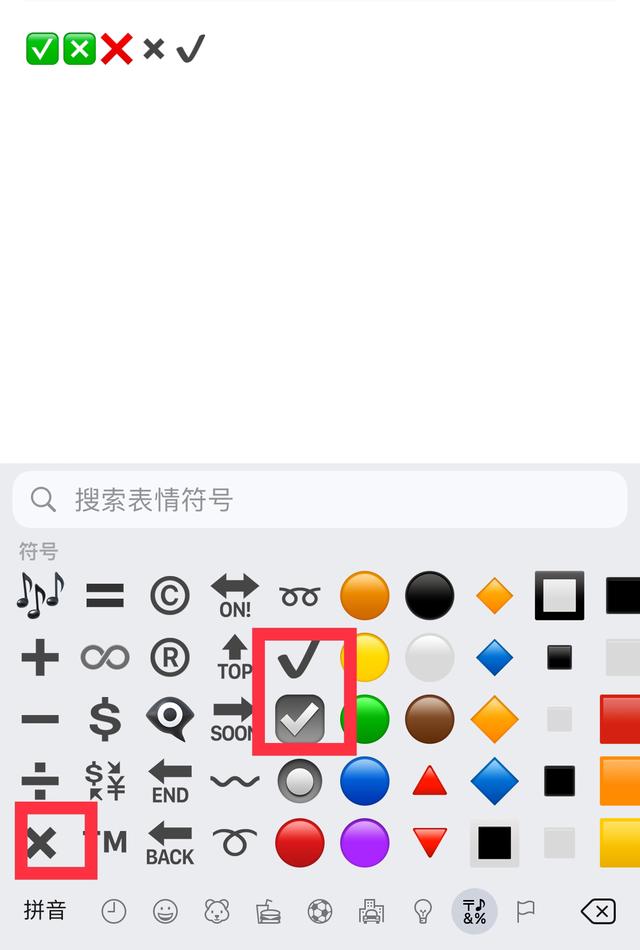
Task: Delete the last character with backspace
Action: pyautogui.click(x=597, y=911)
